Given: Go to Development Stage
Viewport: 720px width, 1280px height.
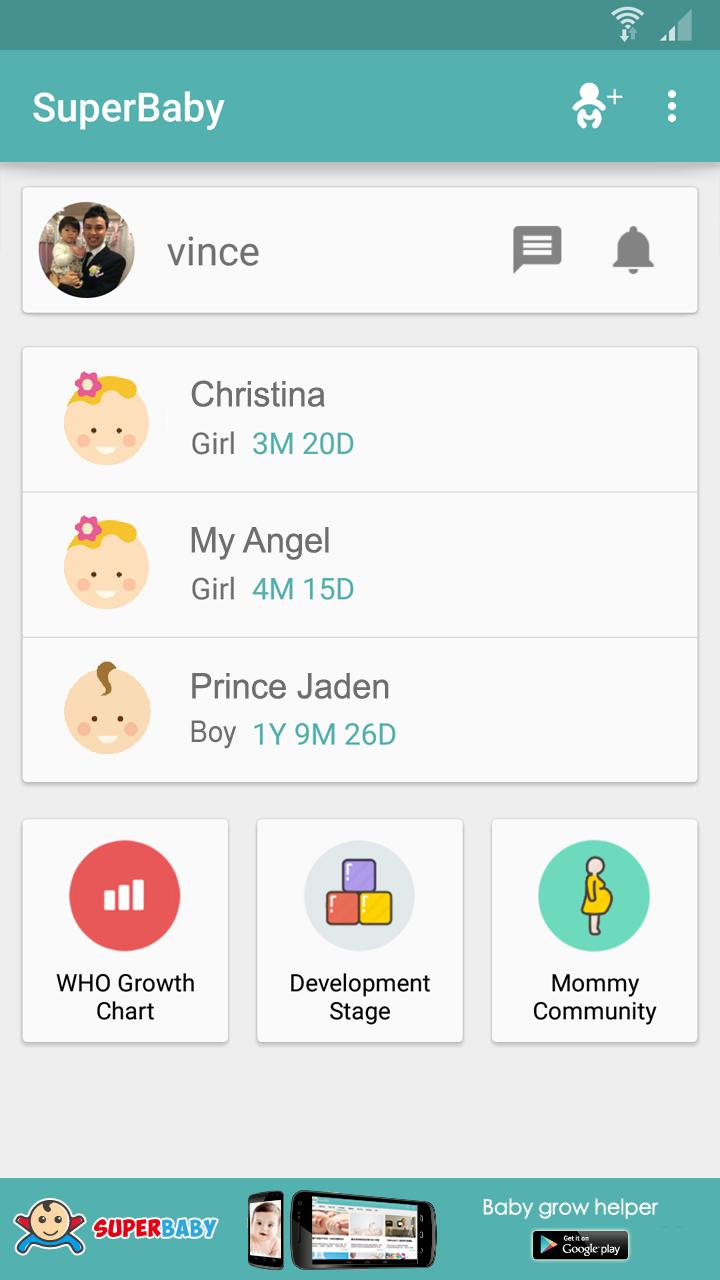Looking at the screenshot, I should pyautogui.click(x=360, y=930).
